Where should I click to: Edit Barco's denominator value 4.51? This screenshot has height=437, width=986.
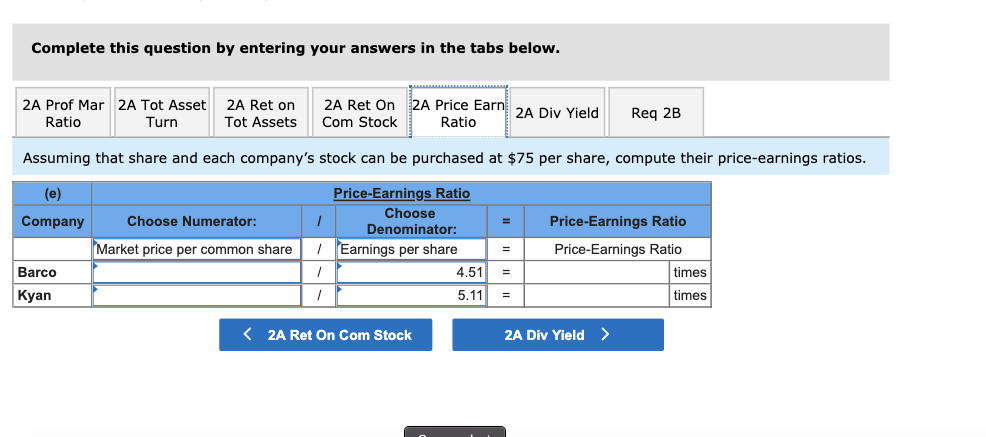[411, 272]
